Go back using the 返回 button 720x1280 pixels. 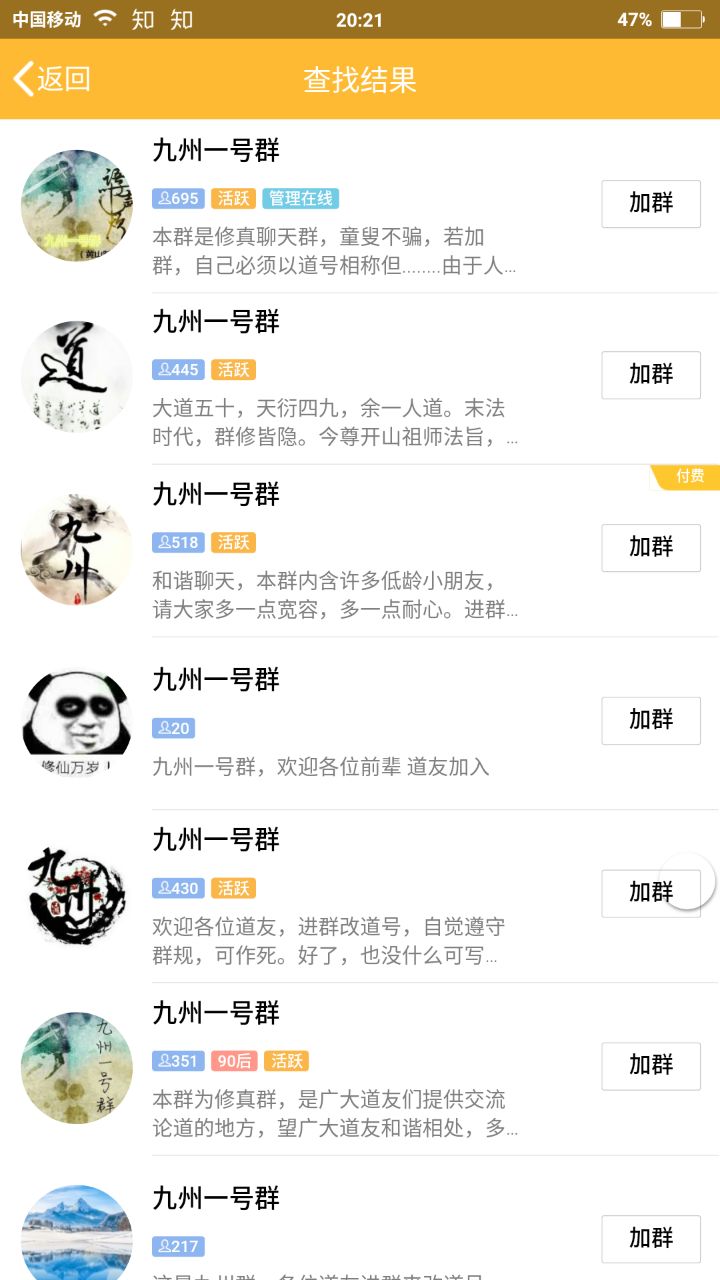point(52,79)
